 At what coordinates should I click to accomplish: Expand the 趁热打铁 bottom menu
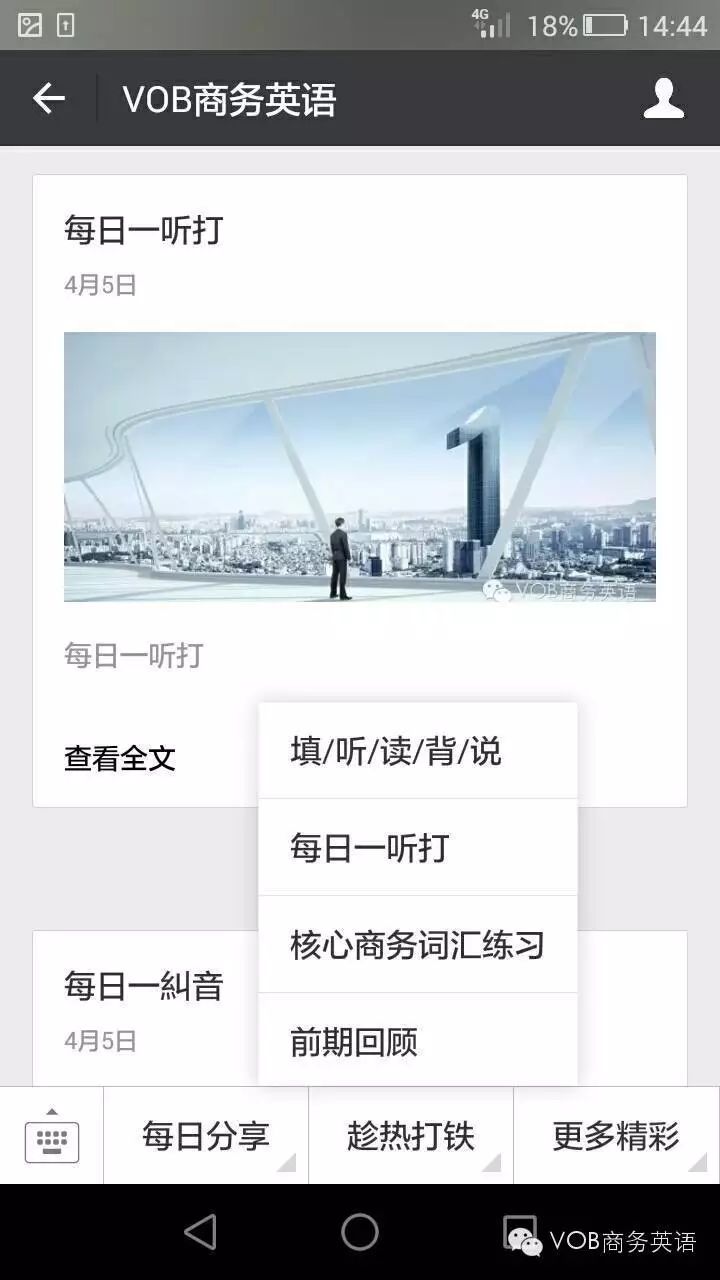410,1136
